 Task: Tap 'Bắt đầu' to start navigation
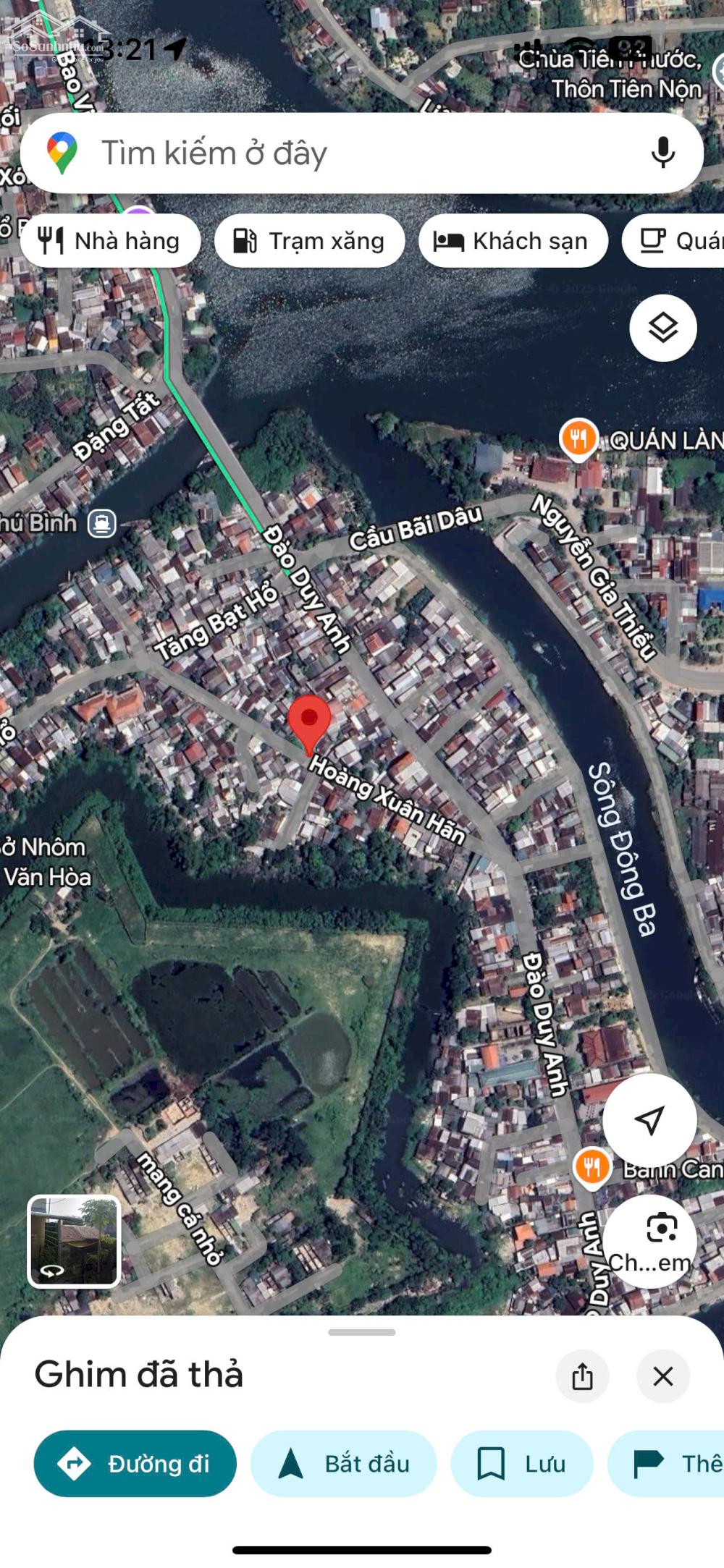pyautogui.click(x=344, y=1464)
